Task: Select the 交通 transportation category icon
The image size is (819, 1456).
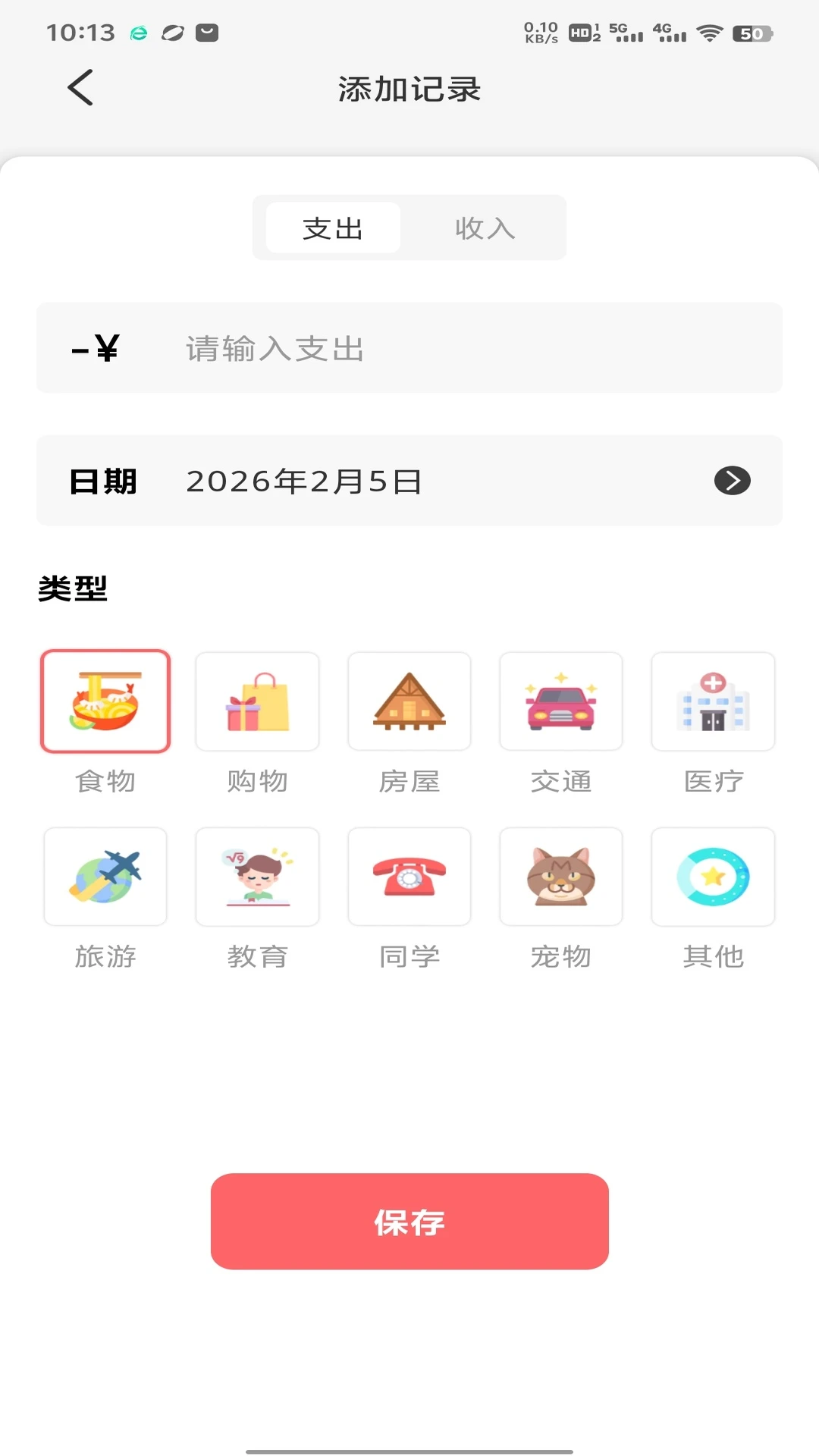Action: click(x=560, y=701)
